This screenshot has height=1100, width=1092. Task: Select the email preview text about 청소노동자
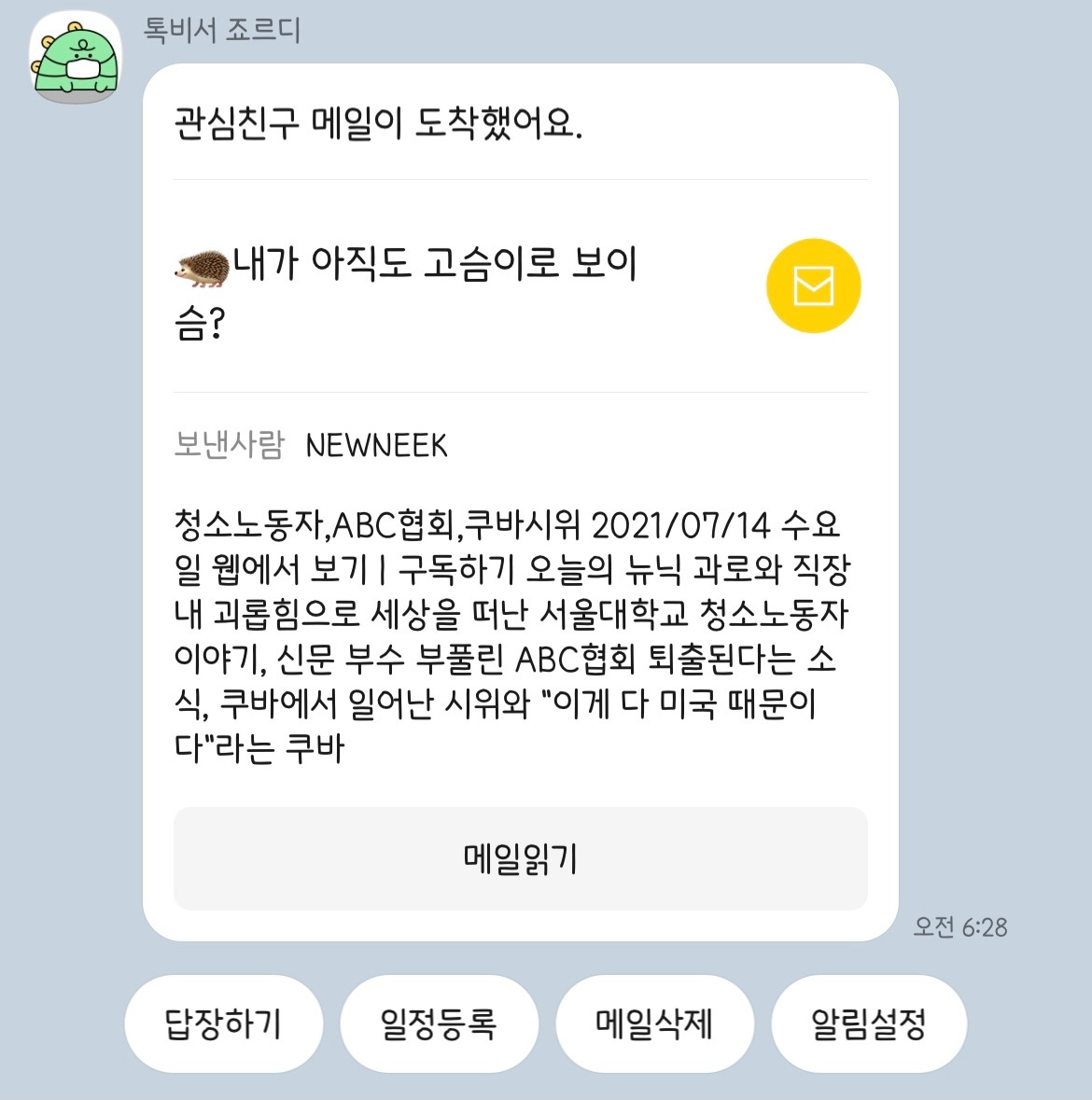pyautogui.click(x=513, y=634)
